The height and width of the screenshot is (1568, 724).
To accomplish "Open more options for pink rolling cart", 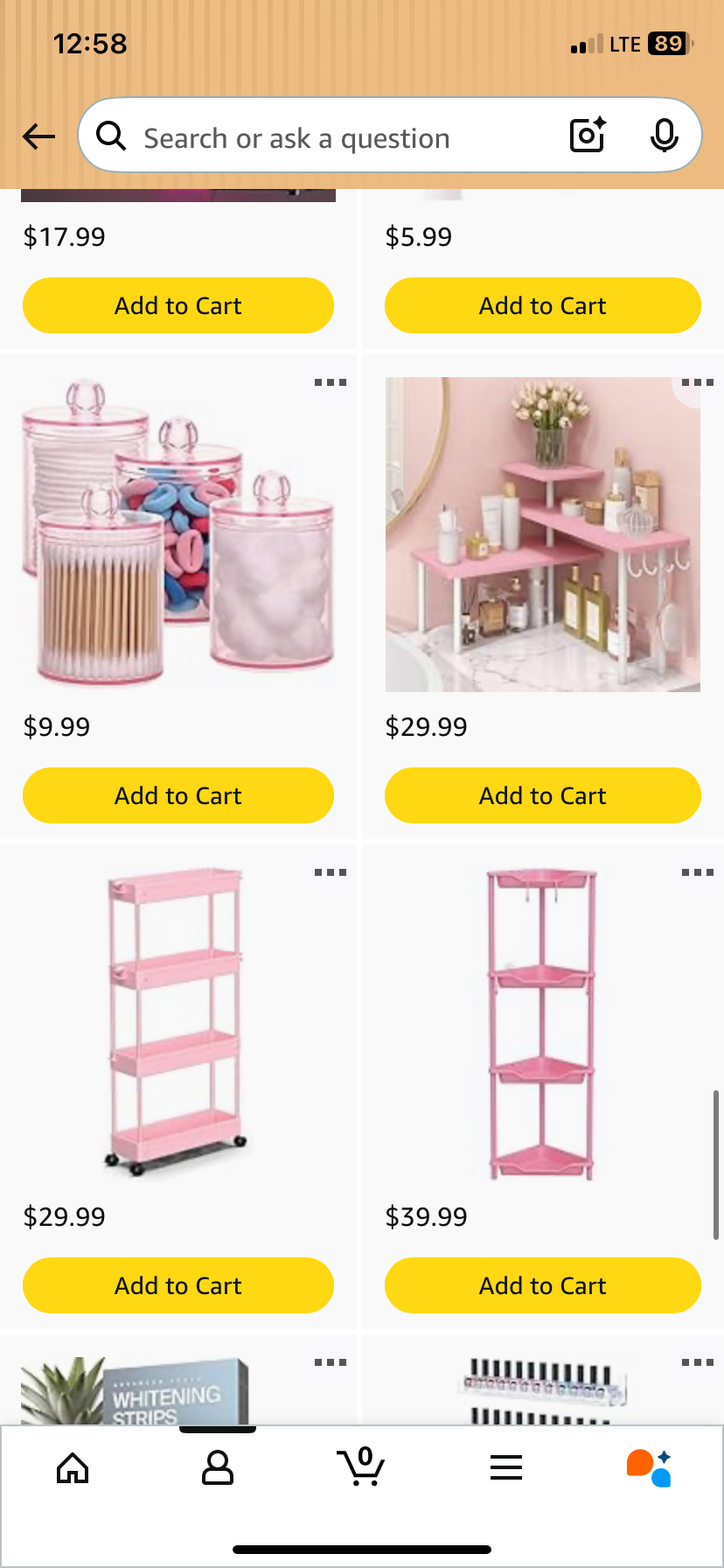I will (330, 872).
